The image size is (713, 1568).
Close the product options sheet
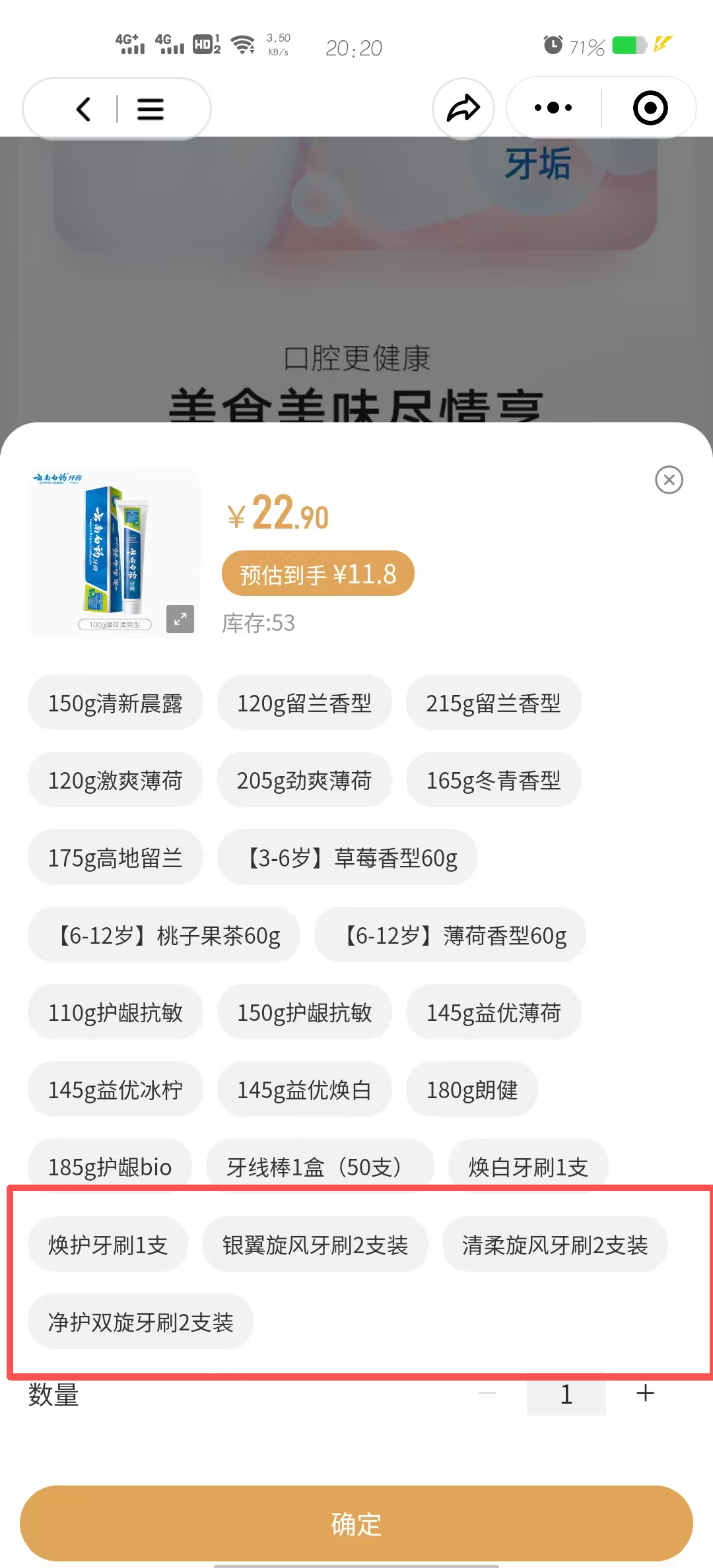[x=669, y=480]
